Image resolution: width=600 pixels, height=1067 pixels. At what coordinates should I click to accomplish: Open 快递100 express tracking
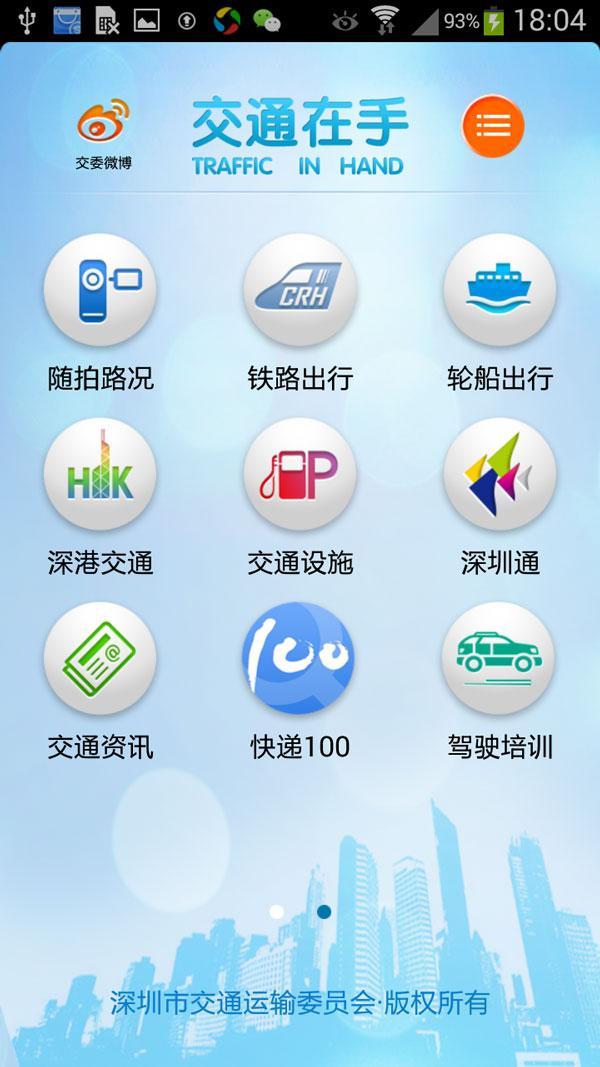(x=300, y=658)
